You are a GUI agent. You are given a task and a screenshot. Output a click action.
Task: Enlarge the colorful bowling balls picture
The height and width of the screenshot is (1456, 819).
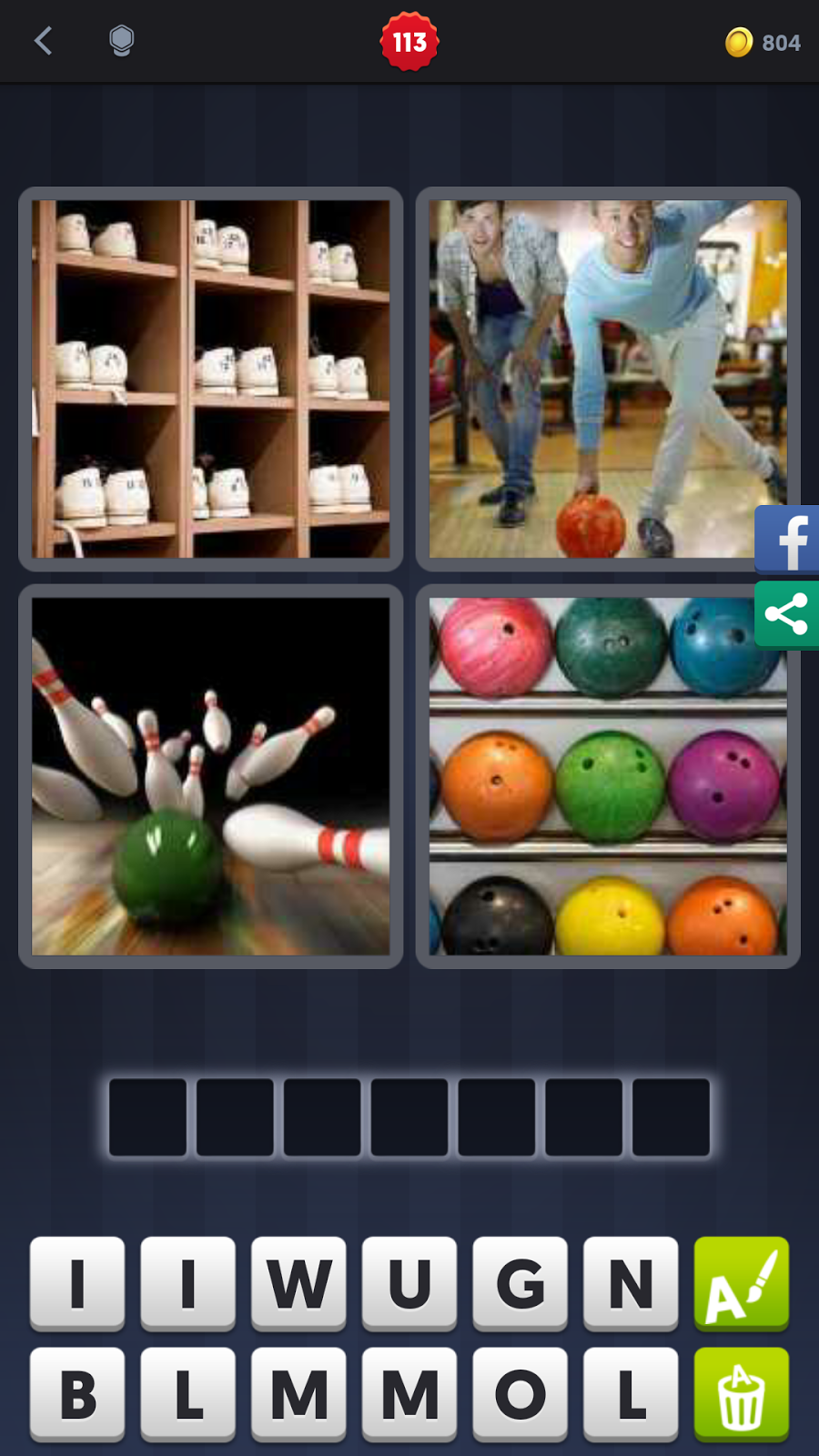(x=607, y=776)
